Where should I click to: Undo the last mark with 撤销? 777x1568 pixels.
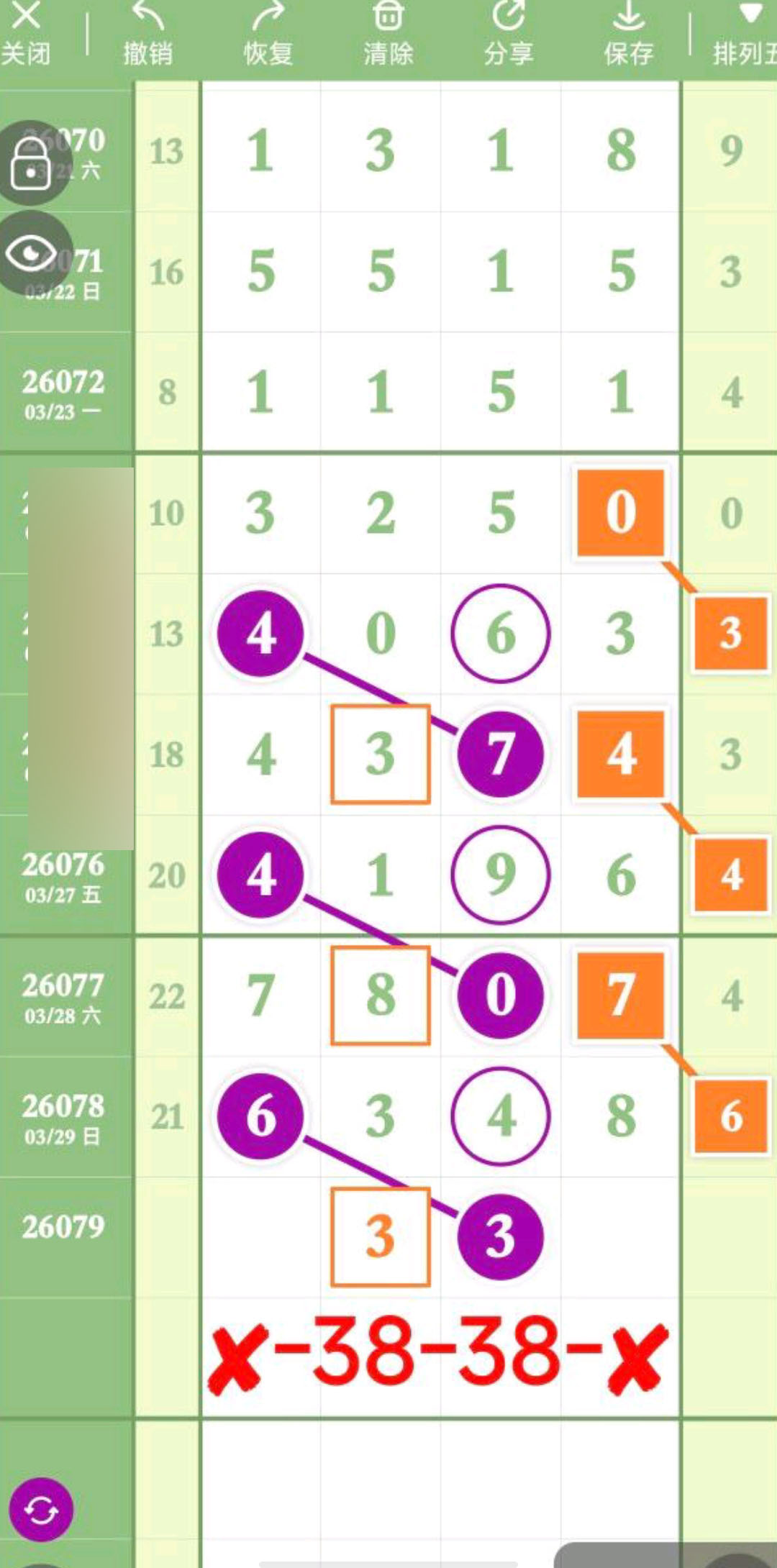point(147,34)
